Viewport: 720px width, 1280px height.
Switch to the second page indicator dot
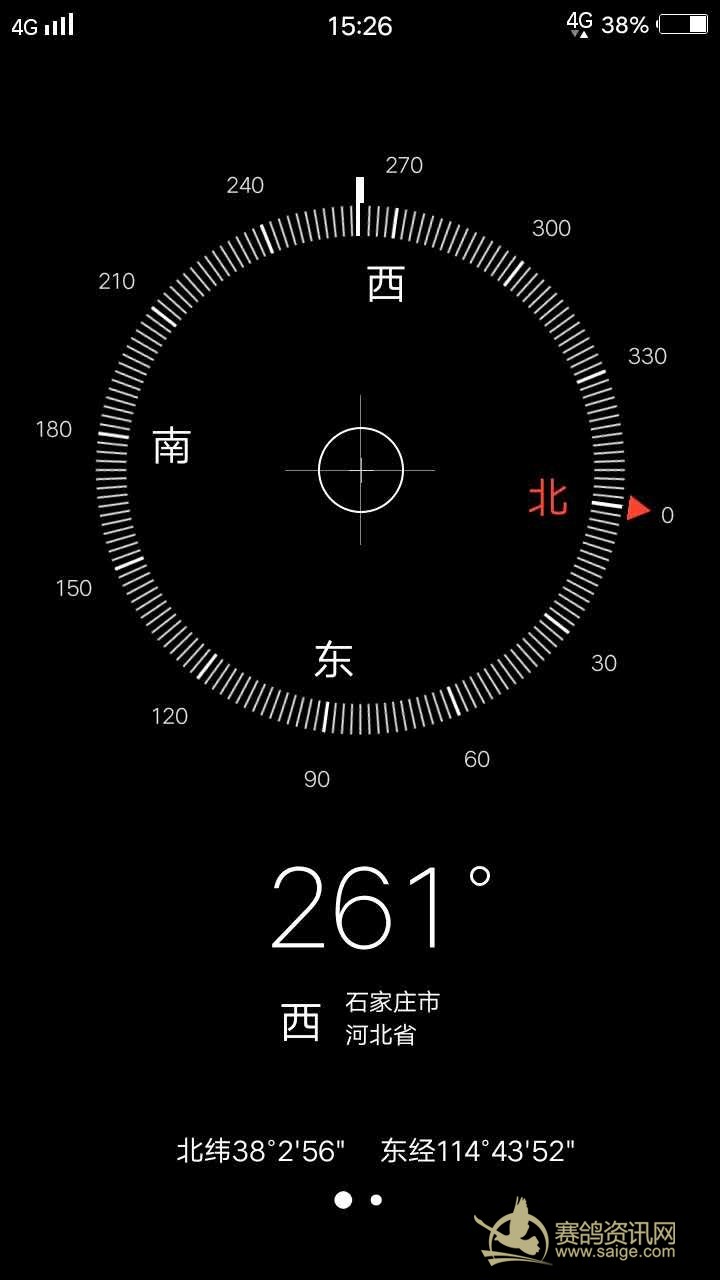(376, 1200)
